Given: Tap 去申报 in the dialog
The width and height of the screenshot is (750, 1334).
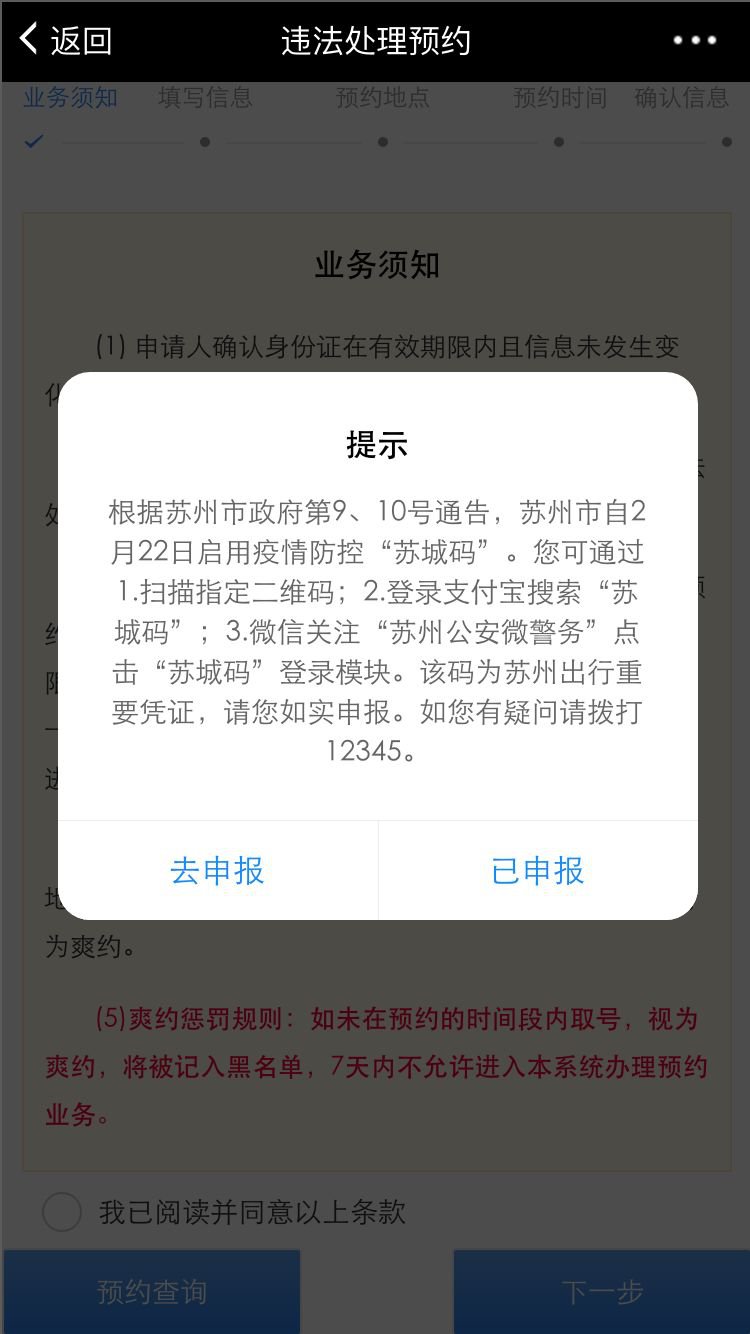Looking at the screenshot, I should tap(217, 870).
